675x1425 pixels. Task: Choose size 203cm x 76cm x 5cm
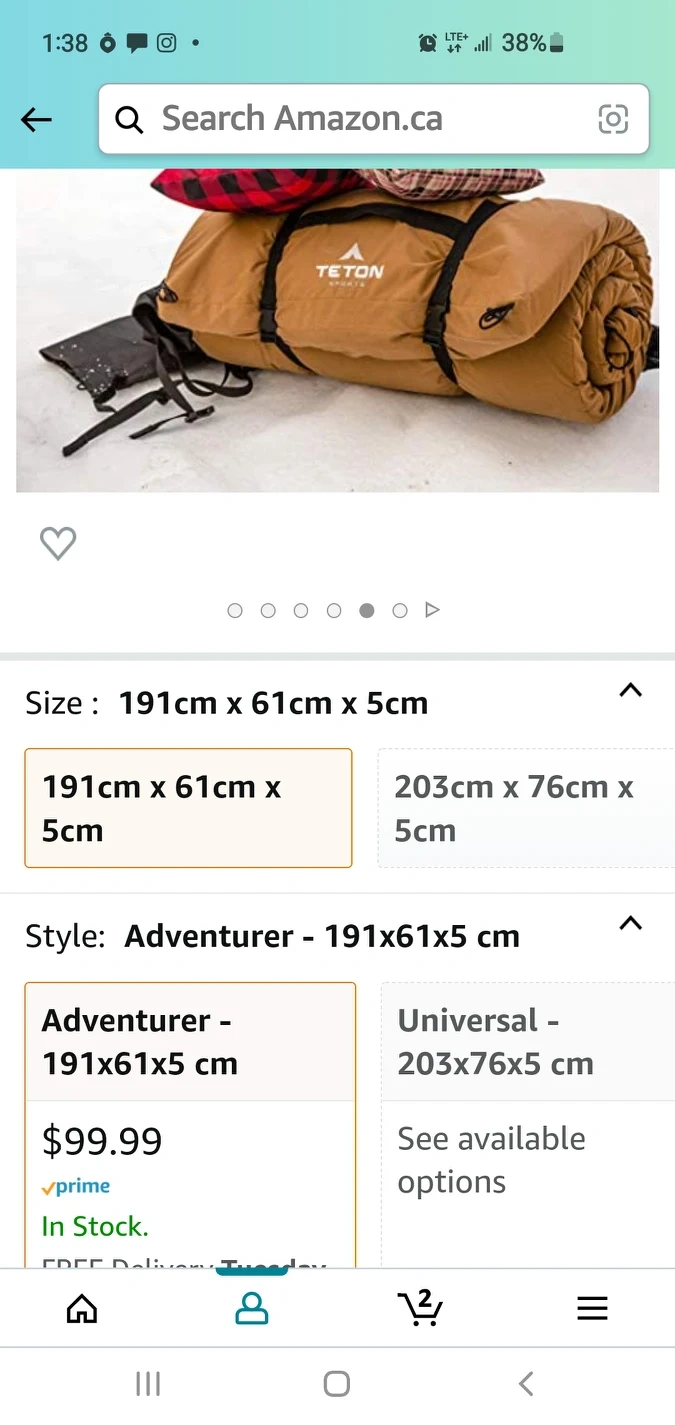(525, 808)
